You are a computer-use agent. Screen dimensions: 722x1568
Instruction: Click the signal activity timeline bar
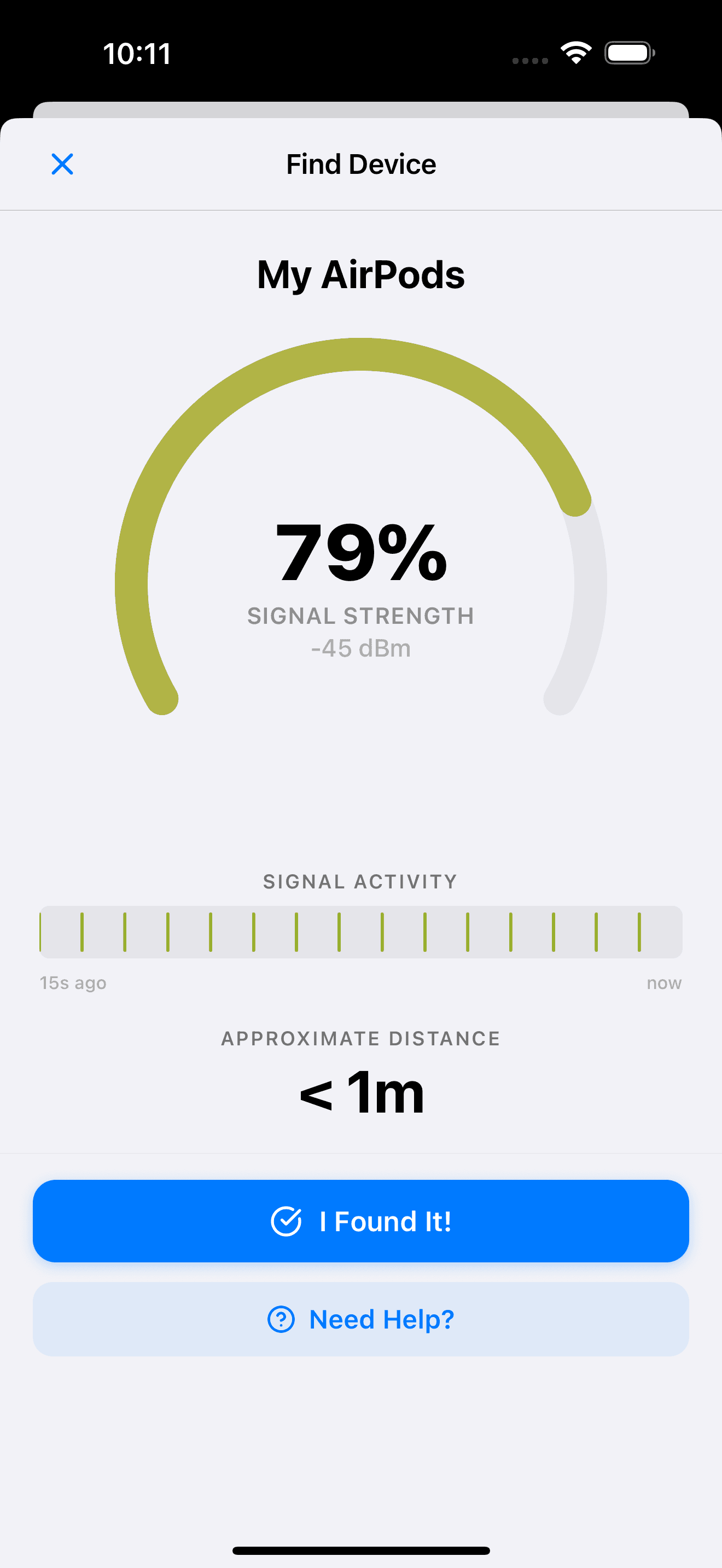361,931
